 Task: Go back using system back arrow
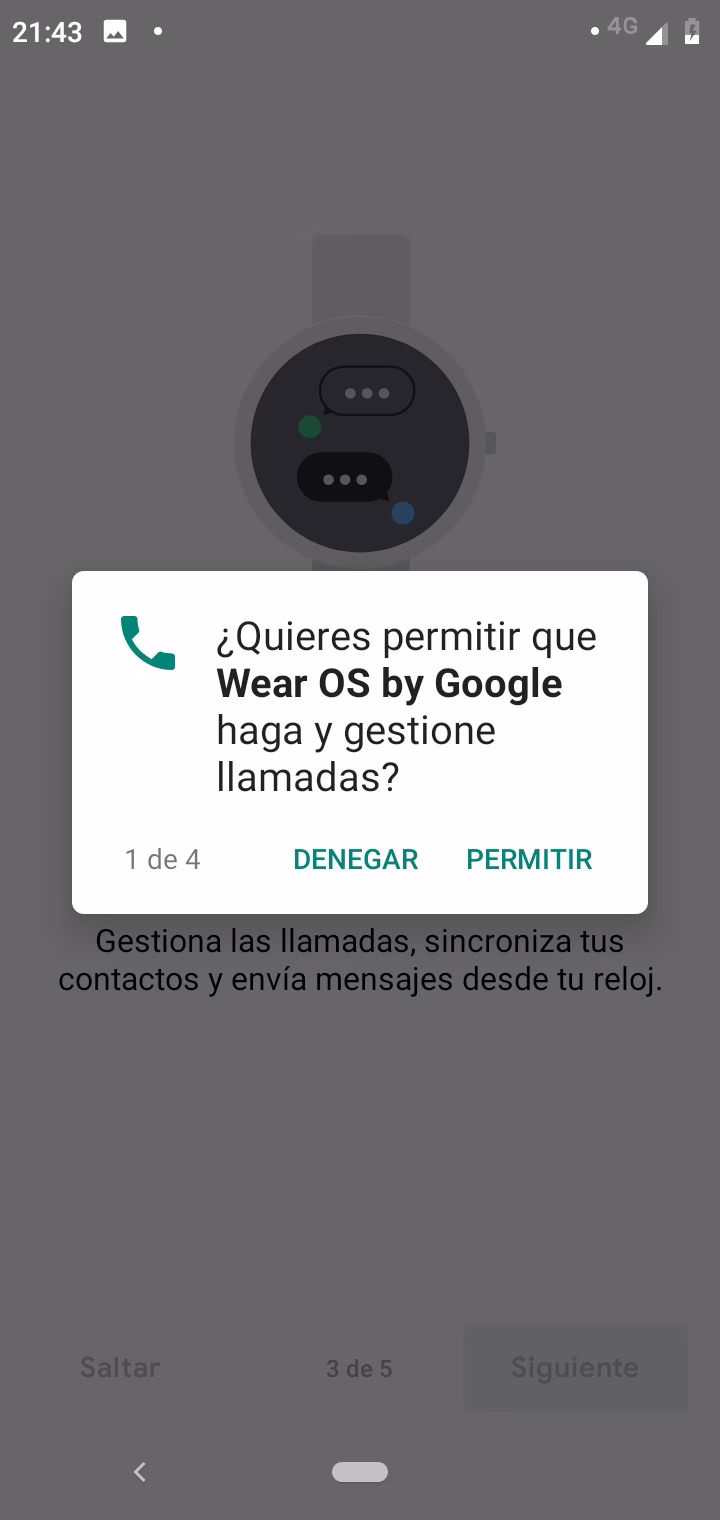140,1471
